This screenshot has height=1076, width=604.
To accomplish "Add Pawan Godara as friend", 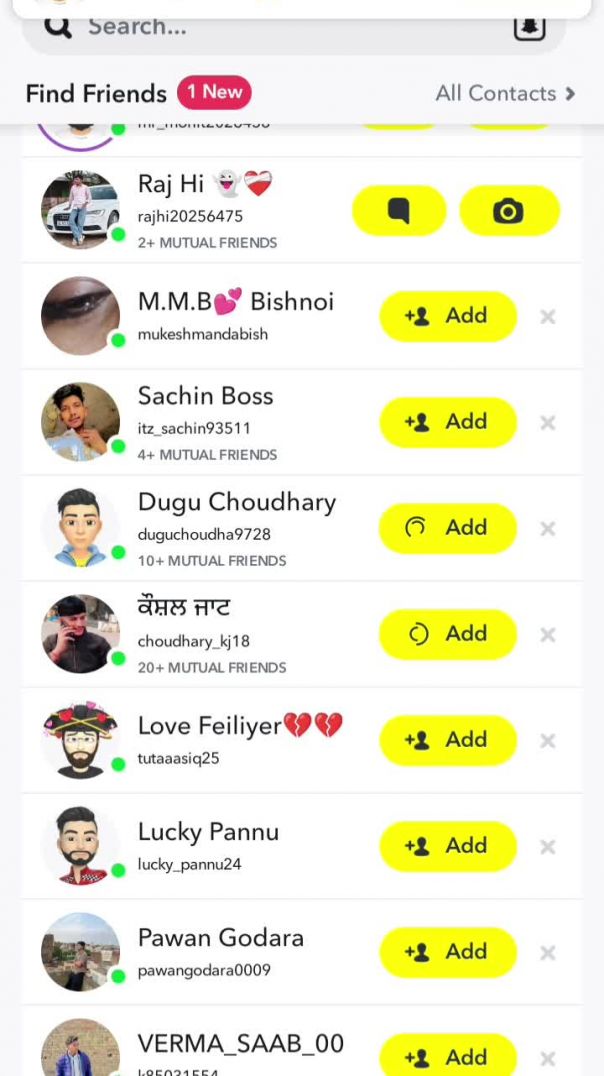I will click(447, 952).
